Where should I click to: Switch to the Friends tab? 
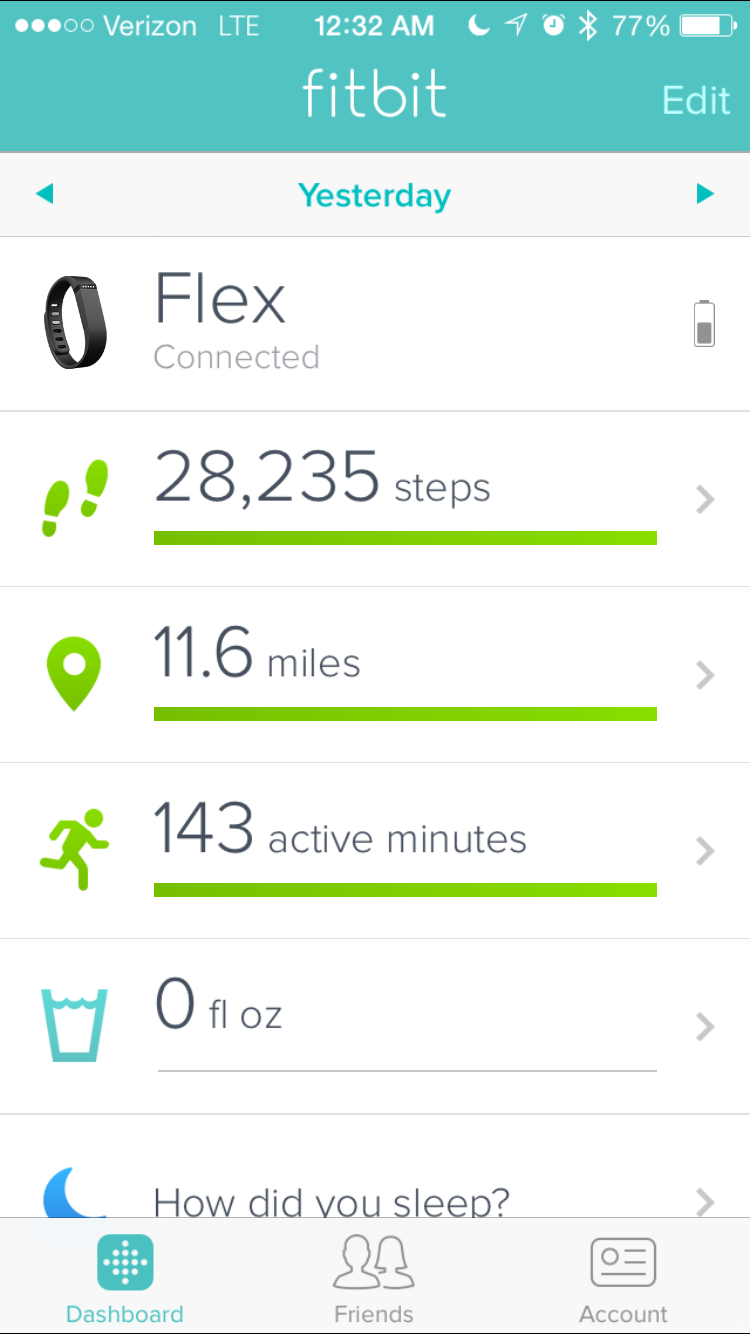[373, 1276]
